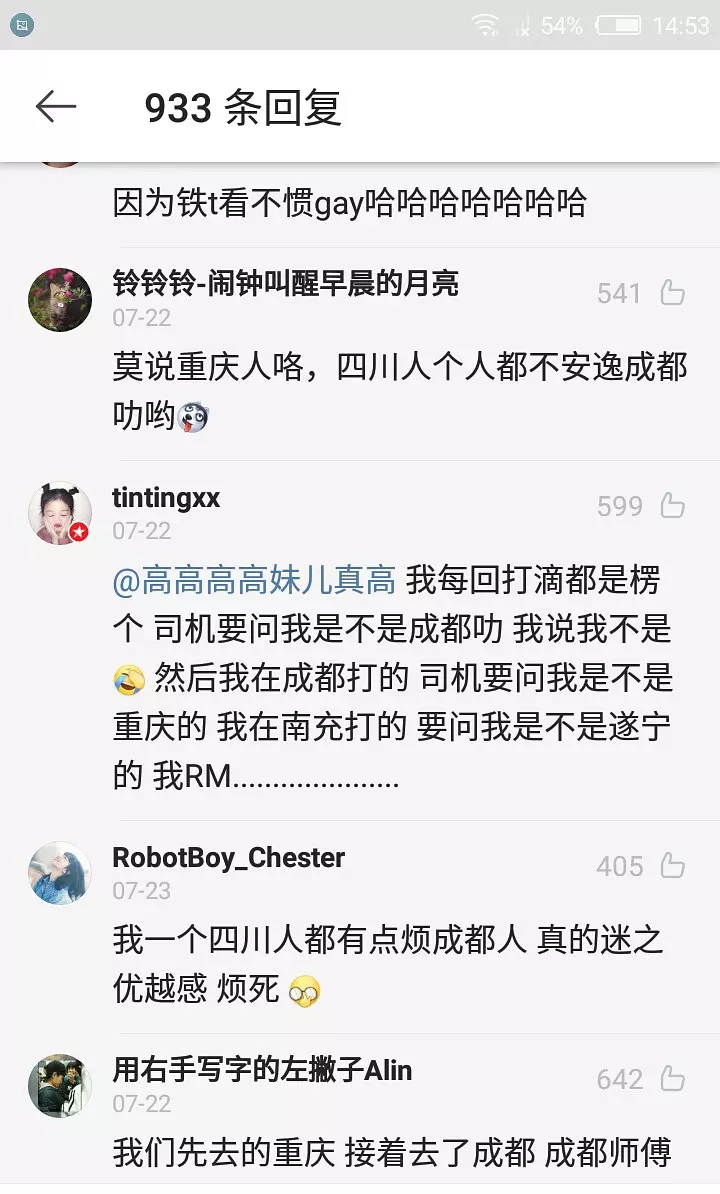Open the username RobotBoy_Chester

point(229,858)
